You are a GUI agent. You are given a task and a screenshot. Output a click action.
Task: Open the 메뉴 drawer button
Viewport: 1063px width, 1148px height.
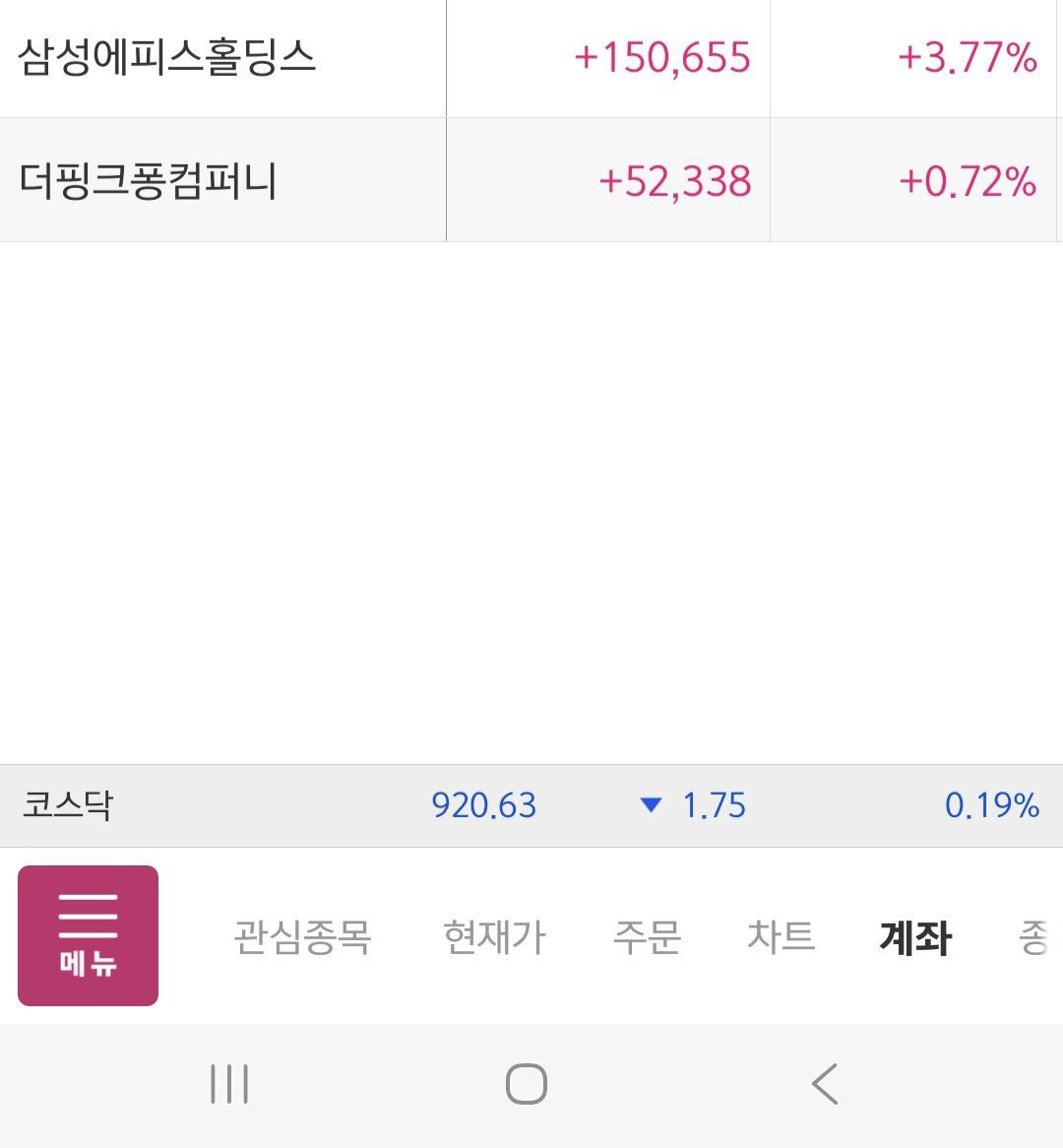(x=88, y=935)
